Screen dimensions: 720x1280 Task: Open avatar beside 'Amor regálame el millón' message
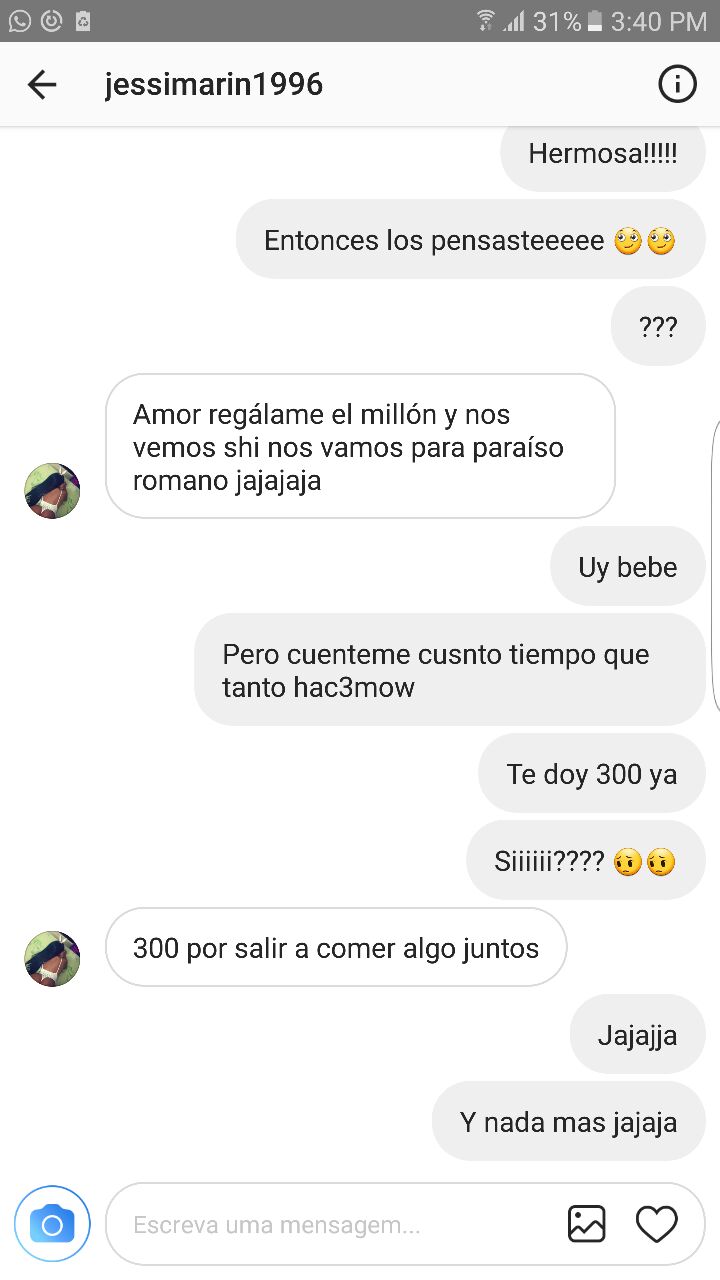(52, 491)
